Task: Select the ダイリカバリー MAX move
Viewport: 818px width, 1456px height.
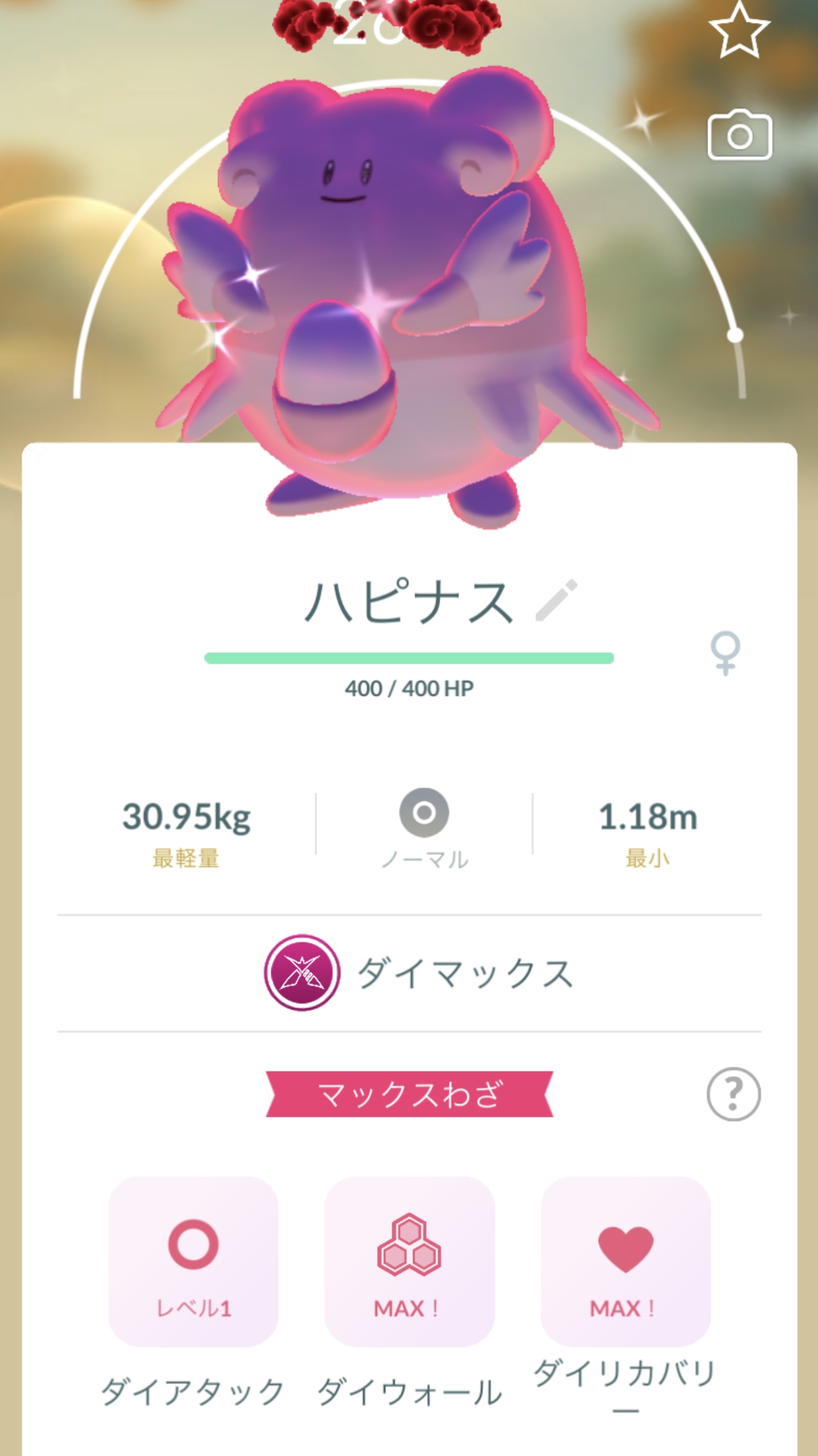Action: (x=625, y=1260)
